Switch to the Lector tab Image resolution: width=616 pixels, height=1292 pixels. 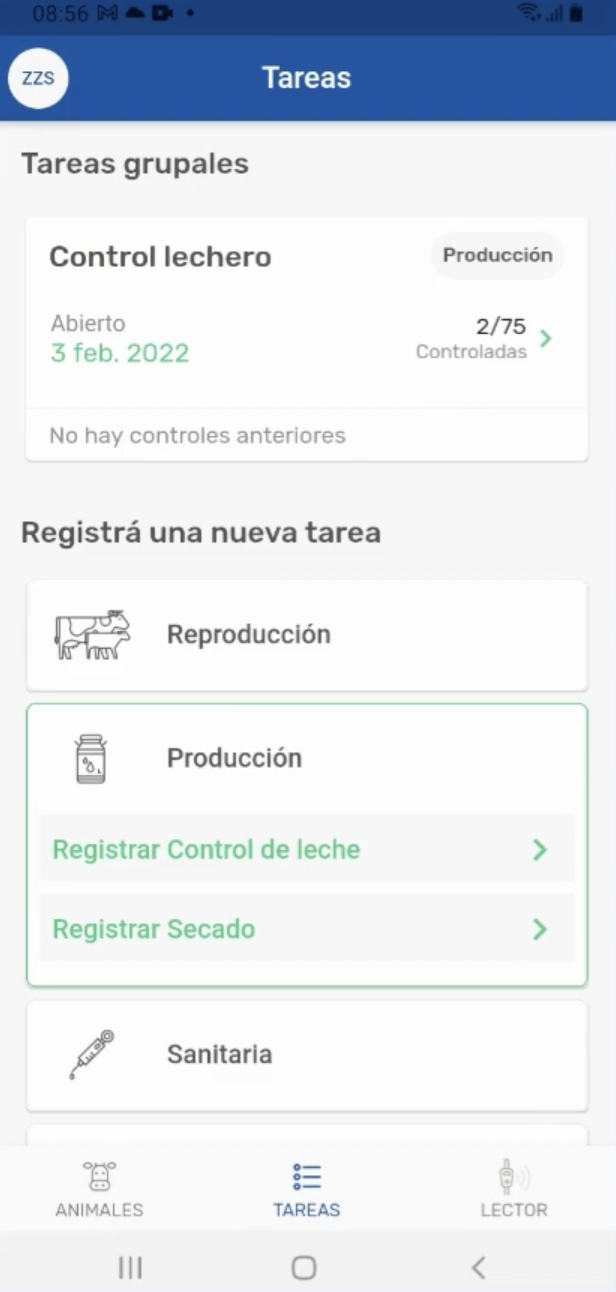(x=514, y=1189)
